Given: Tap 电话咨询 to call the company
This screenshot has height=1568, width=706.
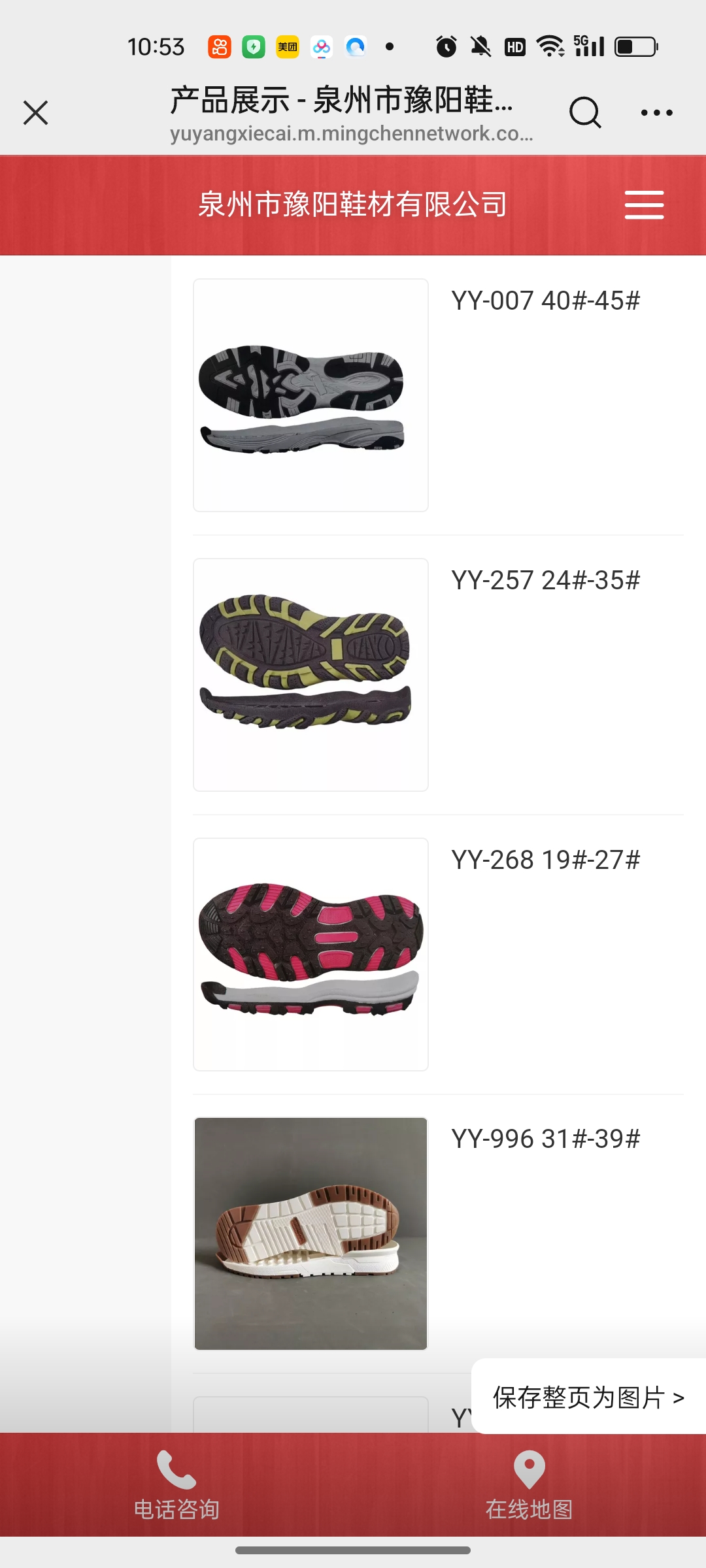Looking at the screenshot, I should 176,1485.
